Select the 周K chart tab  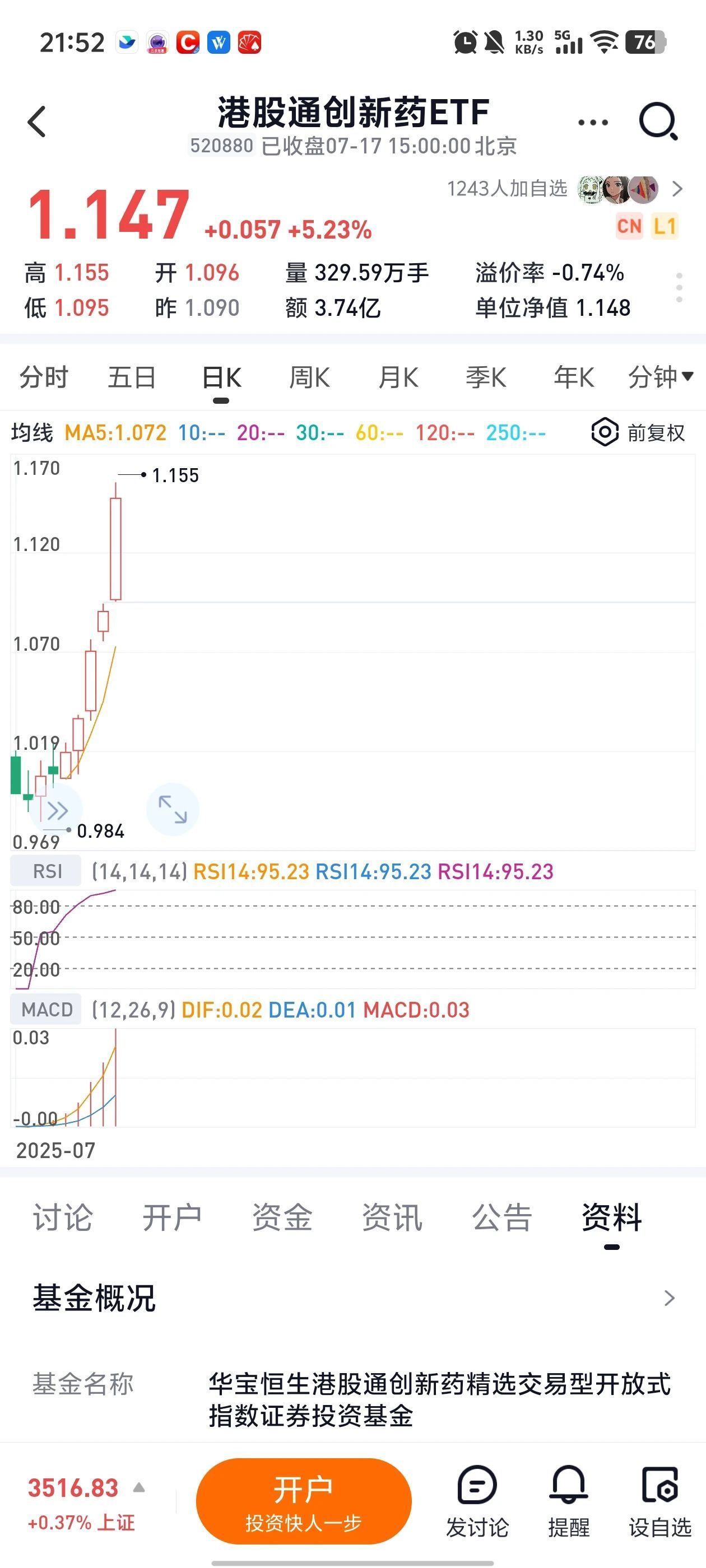[x=309, y=377]
